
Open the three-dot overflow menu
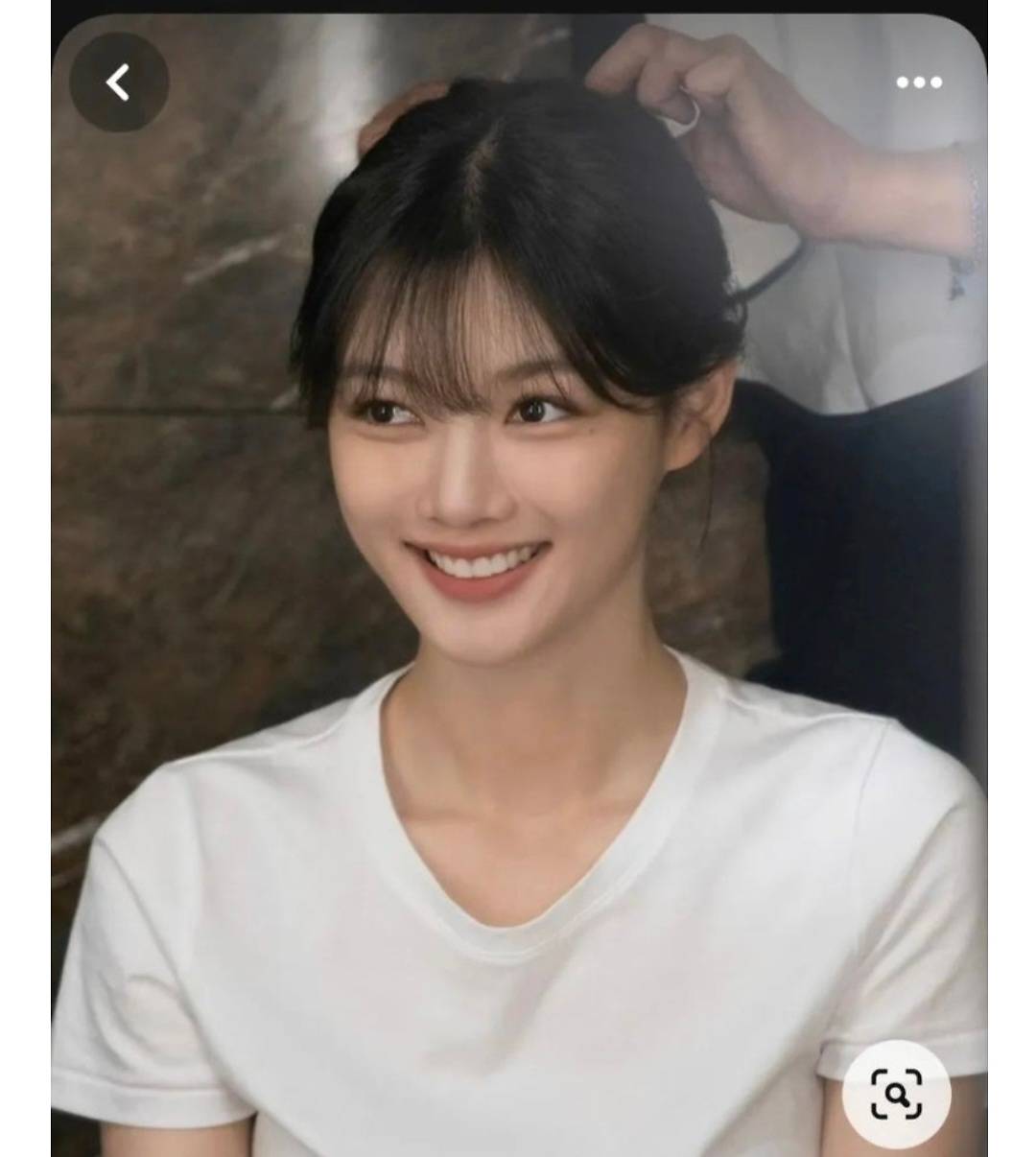click(918, 83)
